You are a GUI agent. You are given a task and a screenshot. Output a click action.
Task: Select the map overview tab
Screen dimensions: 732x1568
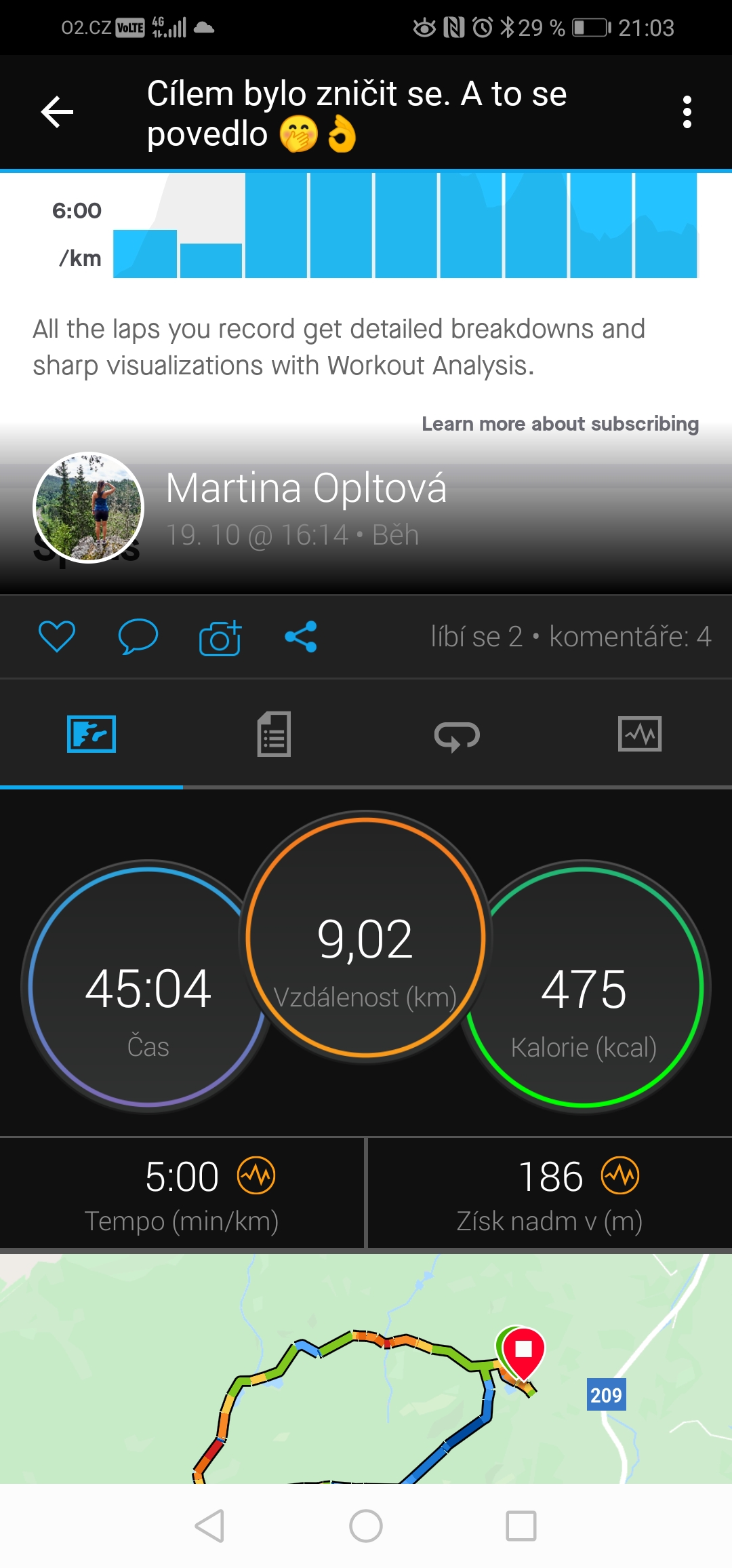point(91,734)
